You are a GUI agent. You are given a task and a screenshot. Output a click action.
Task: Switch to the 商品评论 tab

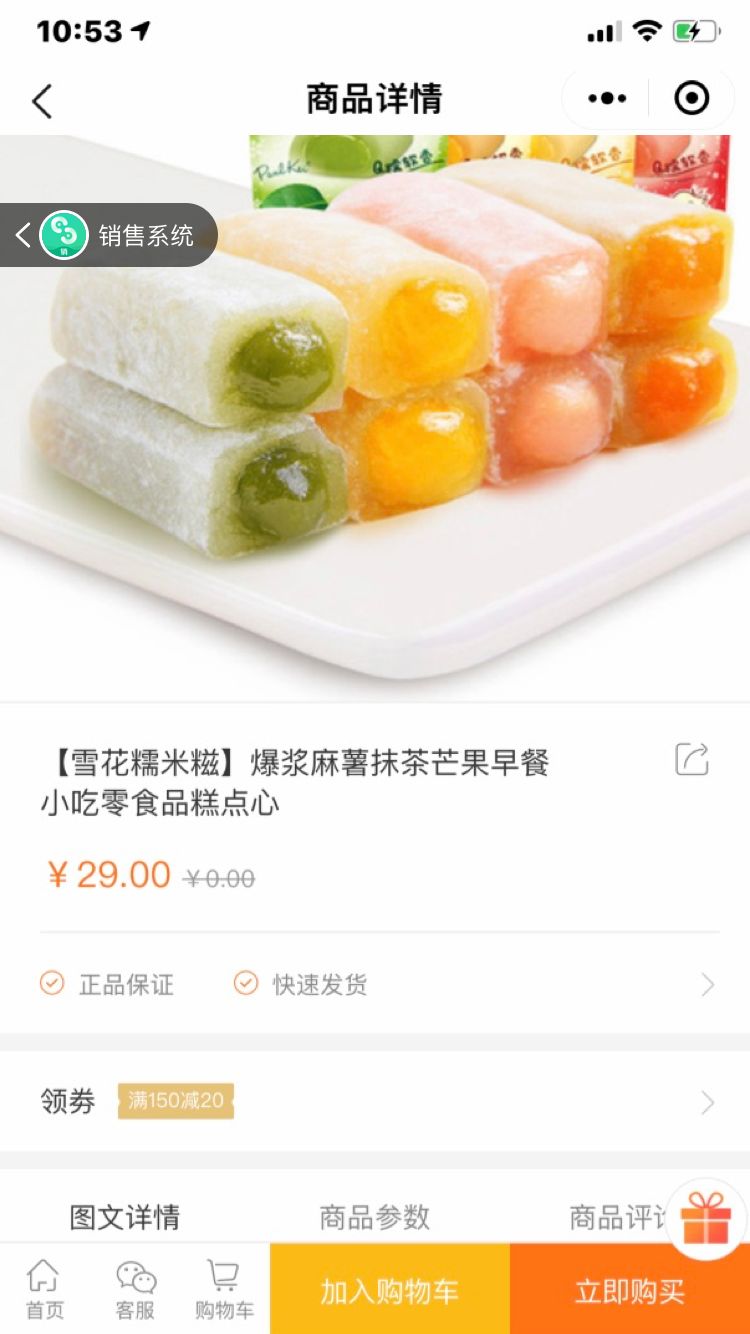click(x=615, y=1217)
